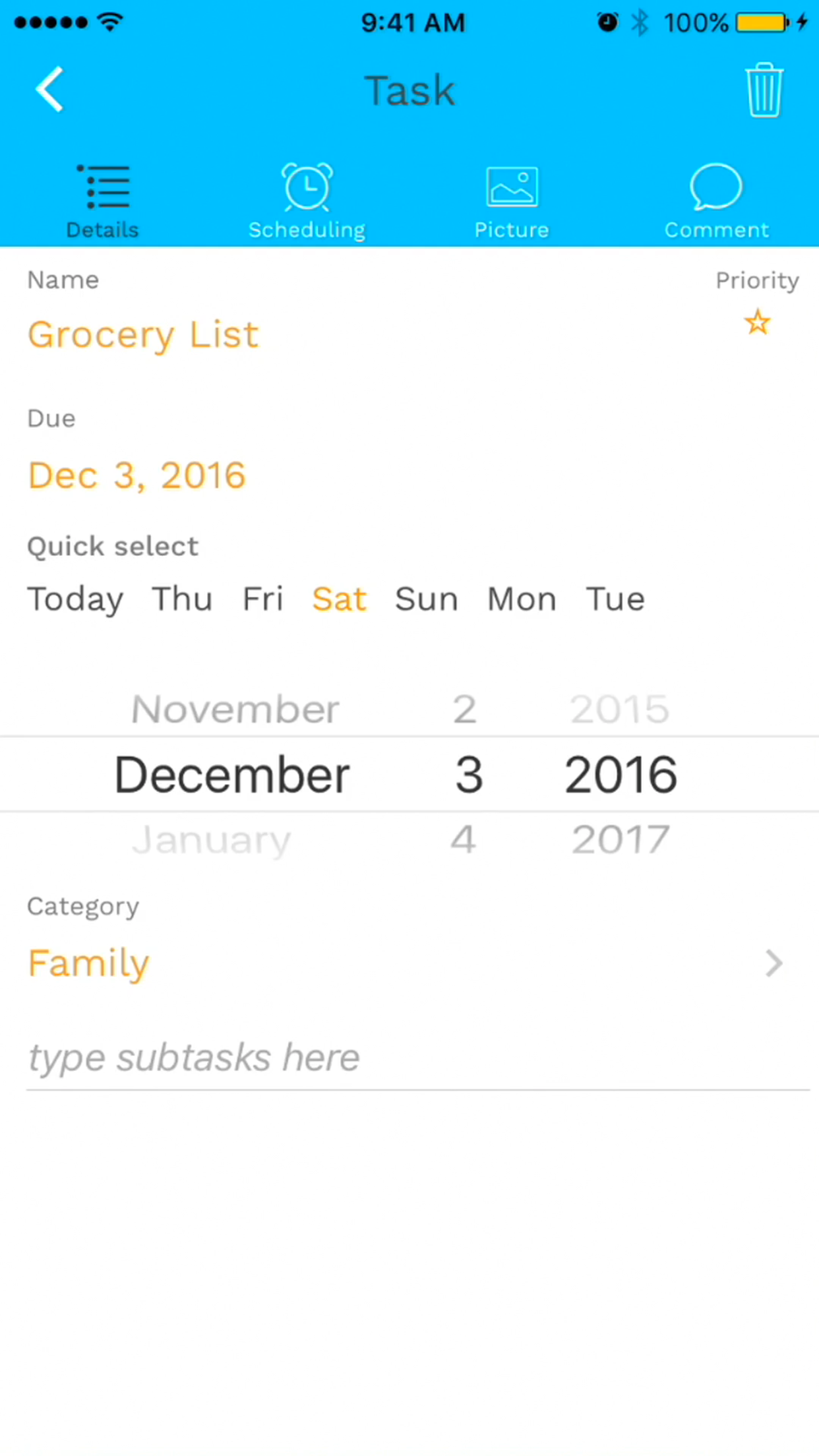Image resolution: width=819 pixels, height=1456 pixels.
Task: Select the Details tab
Action: point(103,200)
